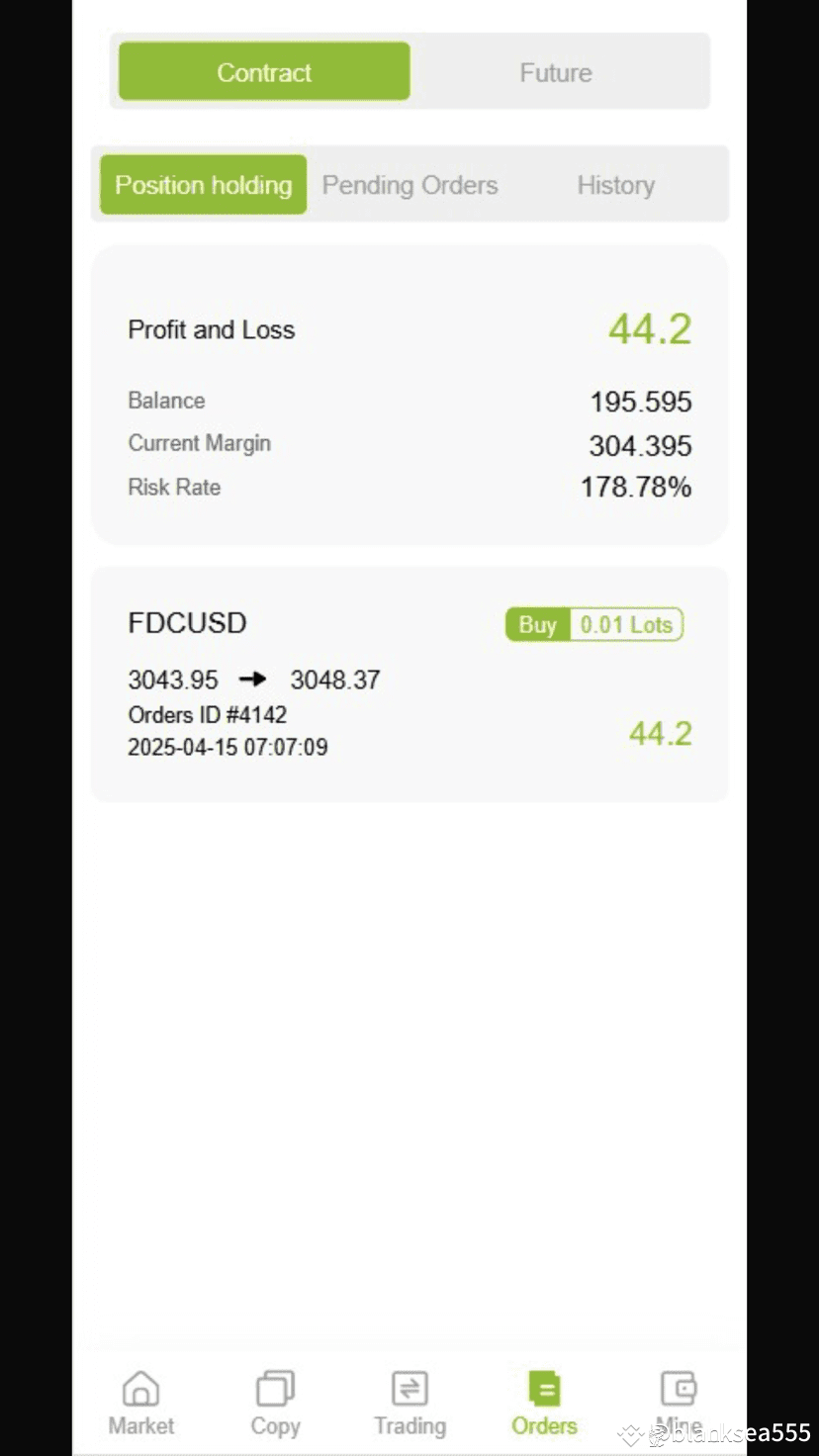Click the Profit and Loss total 44.2
This screenshot has height=1456, width=819.
(650, 328)
